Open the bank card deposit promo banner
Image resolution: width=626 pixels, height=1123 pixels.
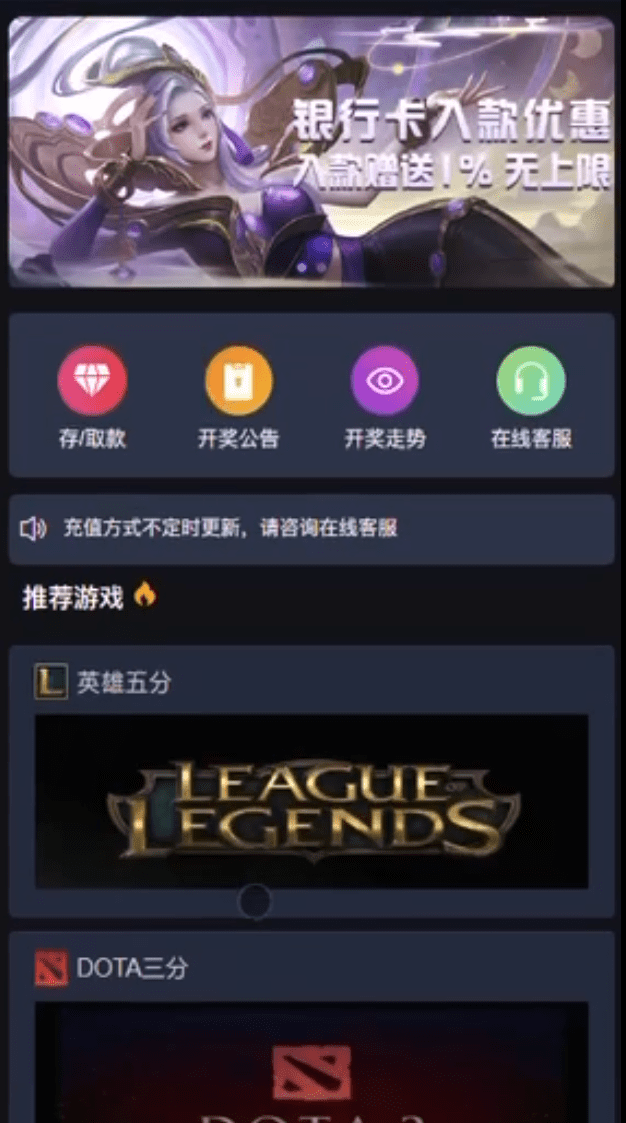312,152
